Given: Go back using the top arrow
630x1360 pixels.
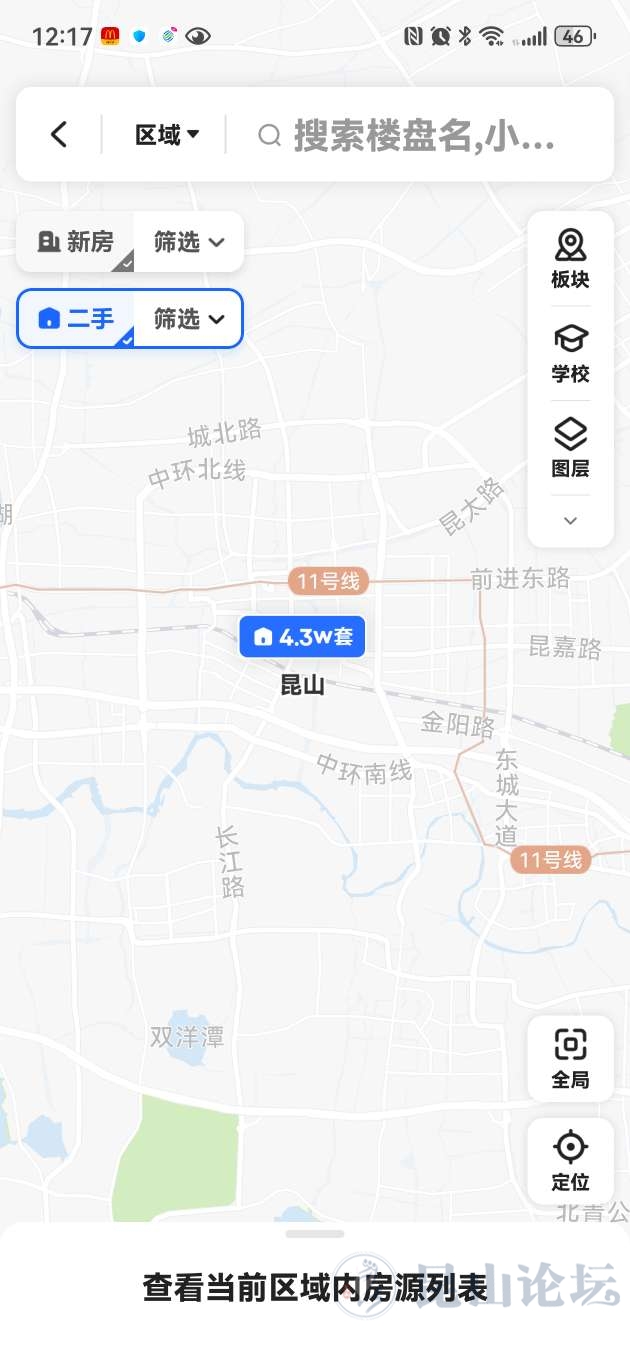Looking at the screenshot, I should click(x=59, y=135).
